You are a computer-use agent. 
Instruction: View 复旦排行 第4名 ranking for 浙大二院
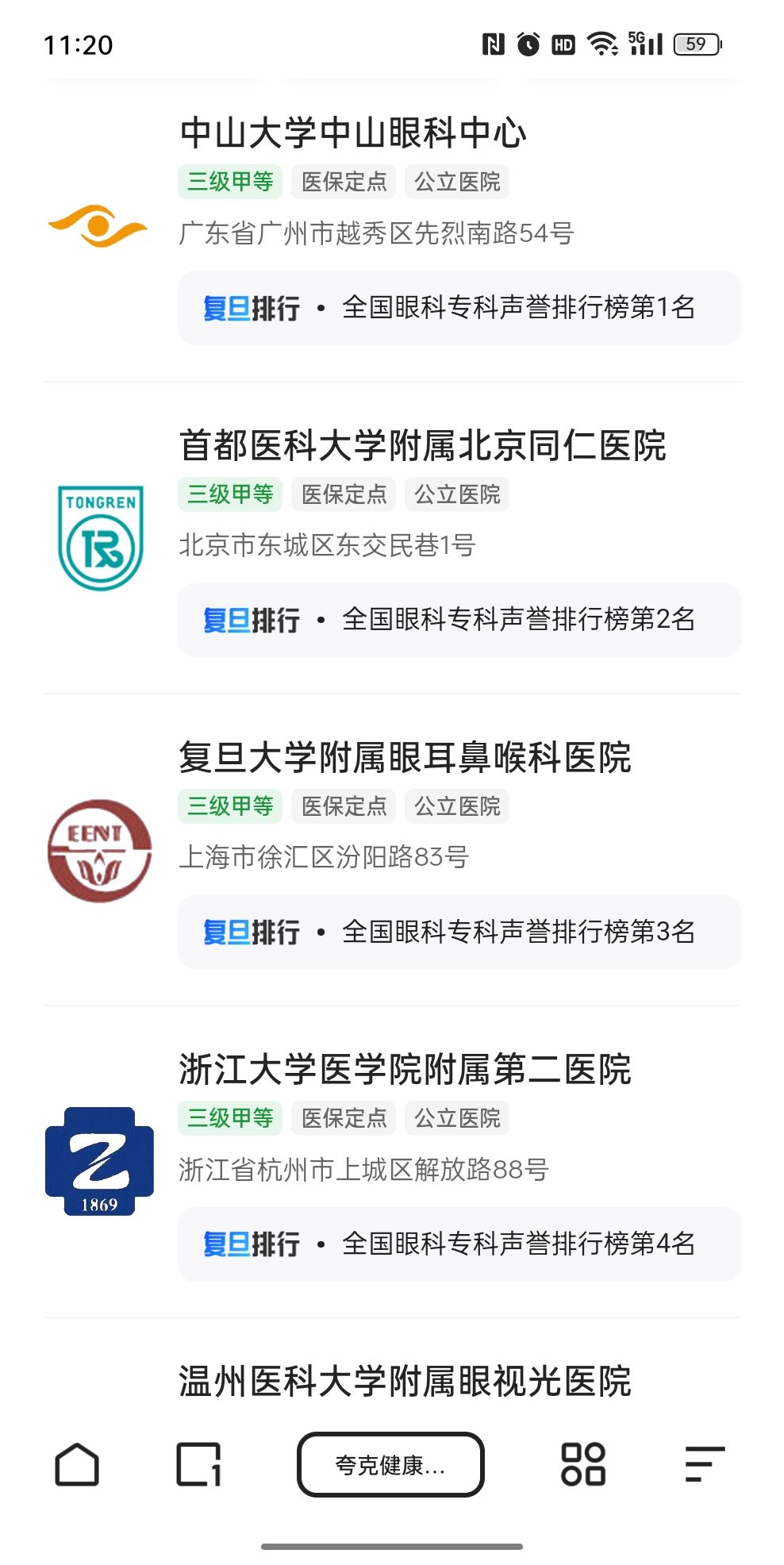[x=459, y=1244]
